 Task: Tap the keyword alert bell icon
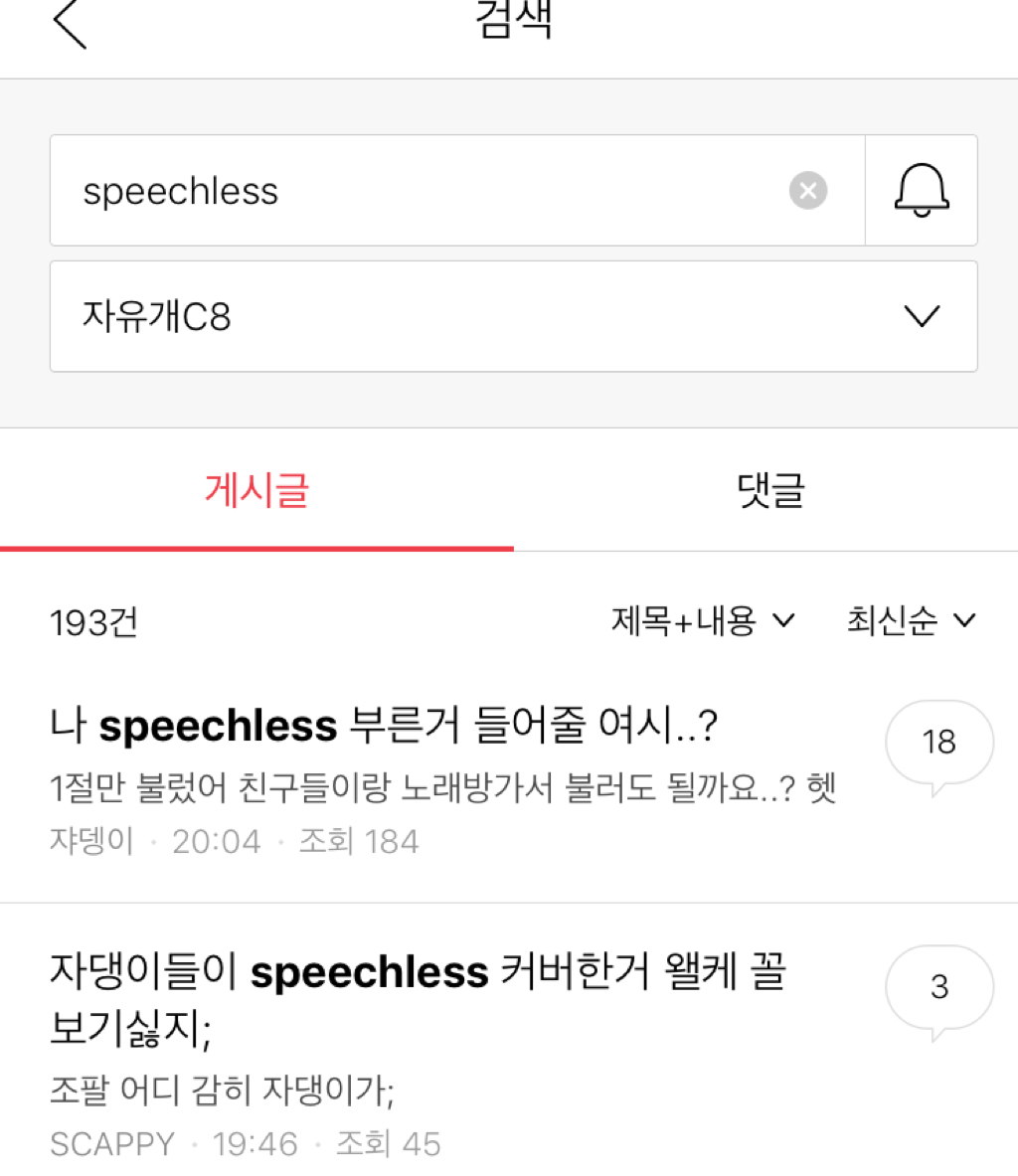[922, 190]
